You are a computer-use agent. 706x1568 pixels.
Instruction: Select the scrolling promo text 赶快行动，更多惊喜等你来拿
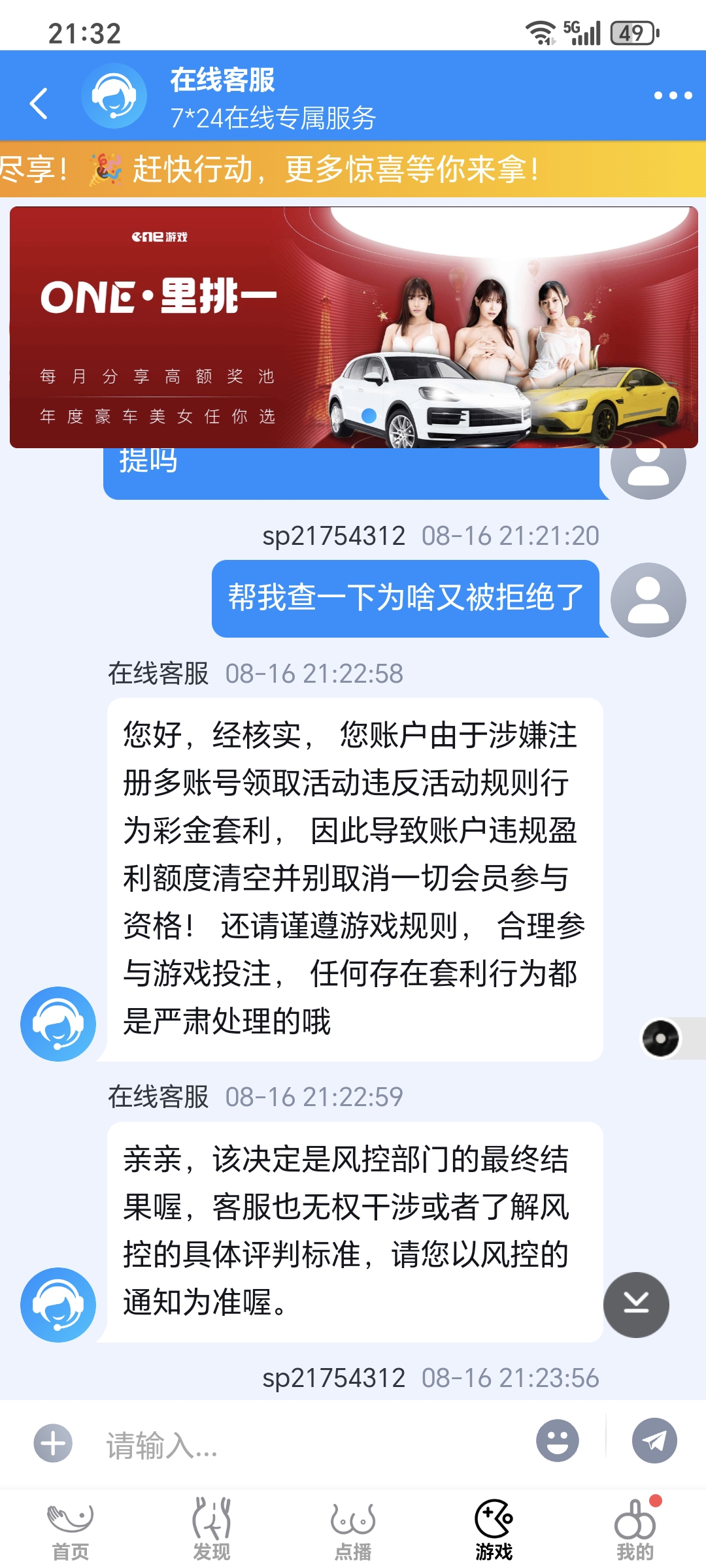[x=333, y=170]
